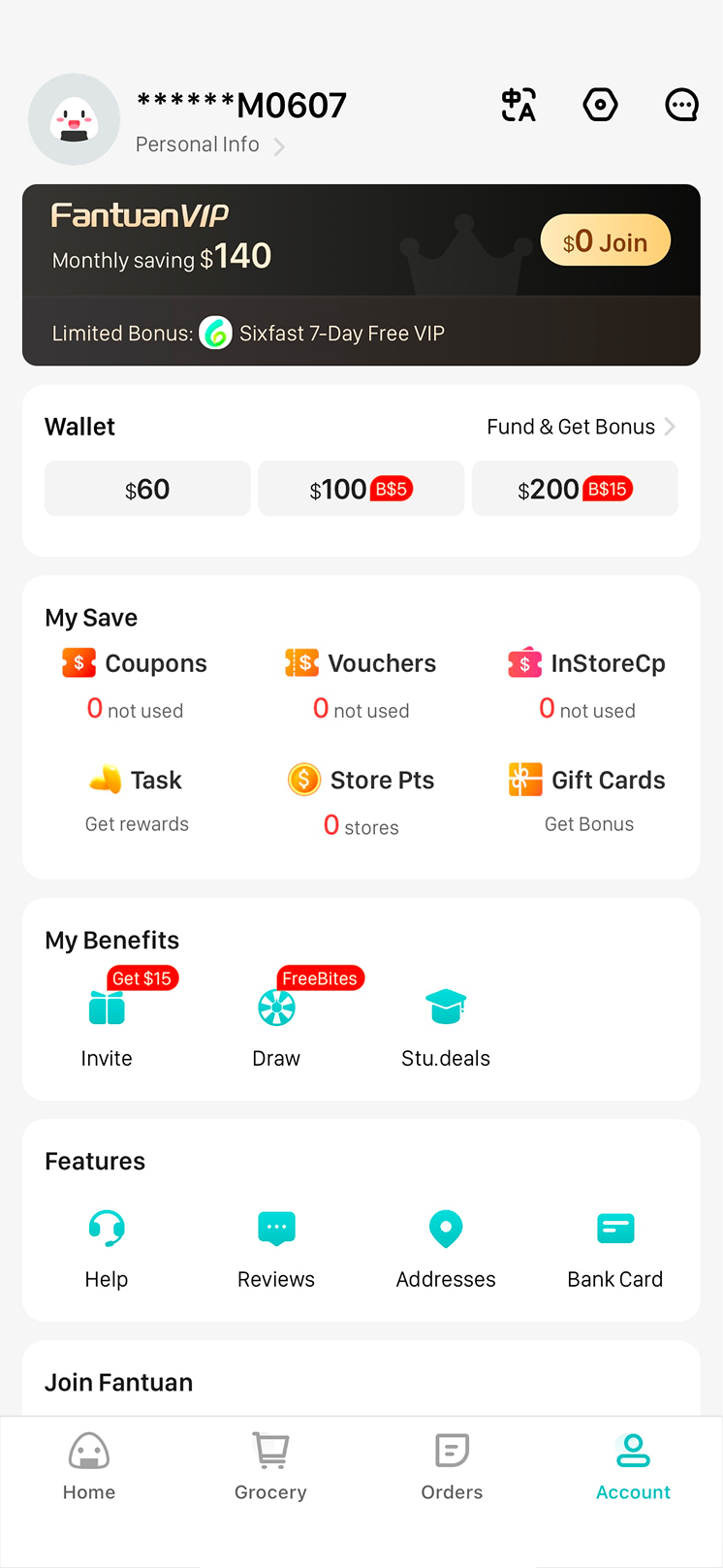The width and height of the screenshot is (723, 1568).
Task: Select the $60 wallet top-up
Action: [147, 489]
